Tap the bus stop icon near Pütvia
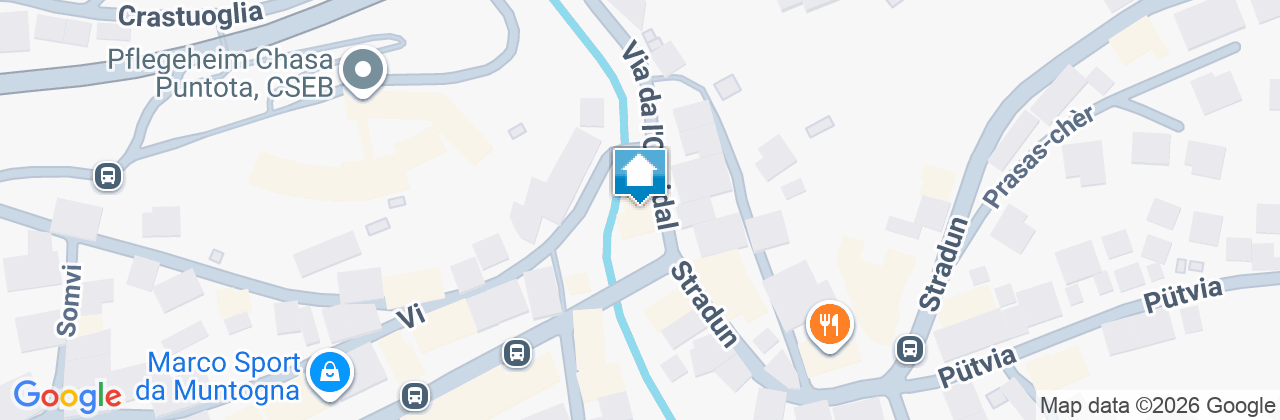1280x420 pixels. (910, 349)
